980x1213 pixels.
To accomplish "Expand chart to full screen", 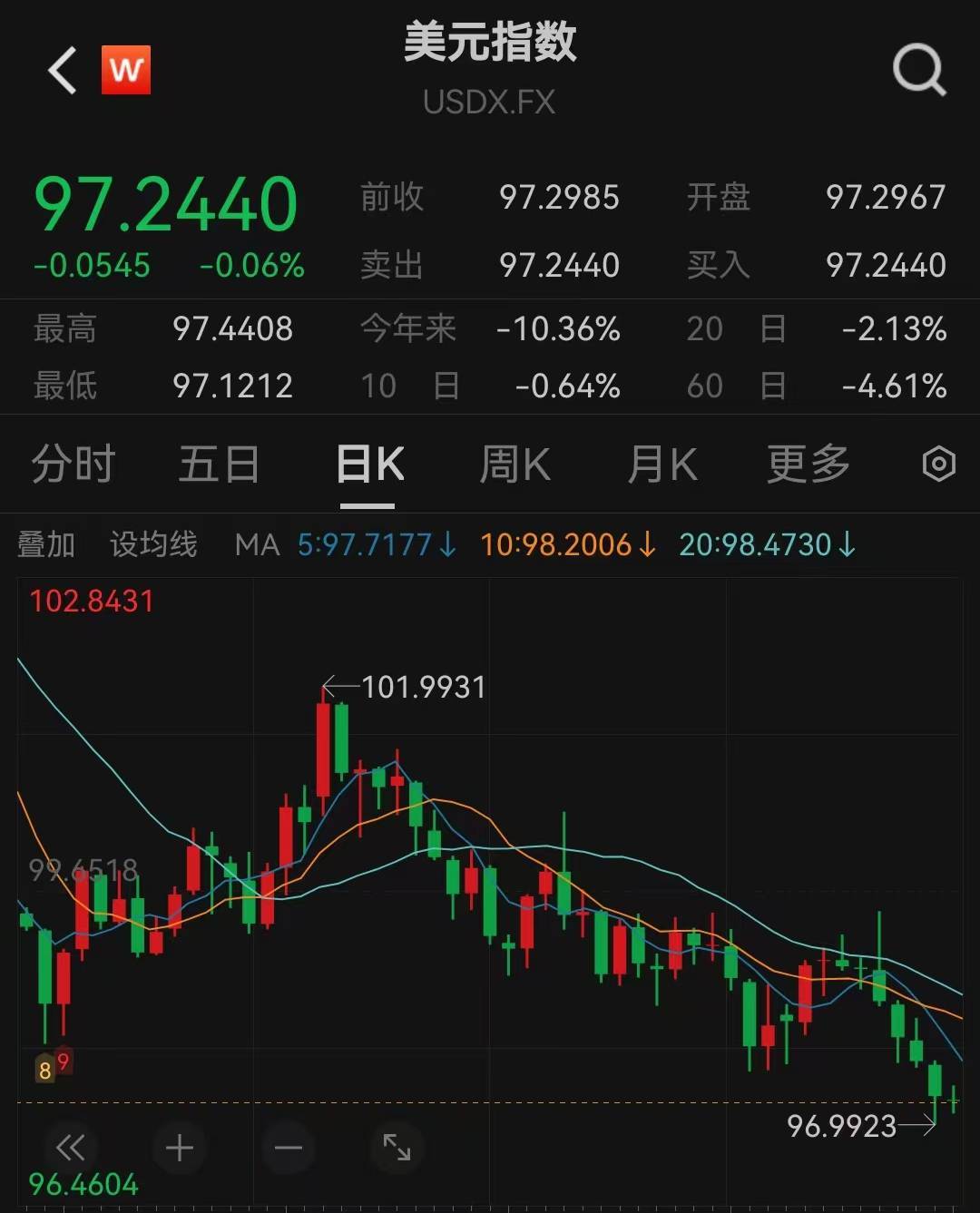I will coord(397,1148).
